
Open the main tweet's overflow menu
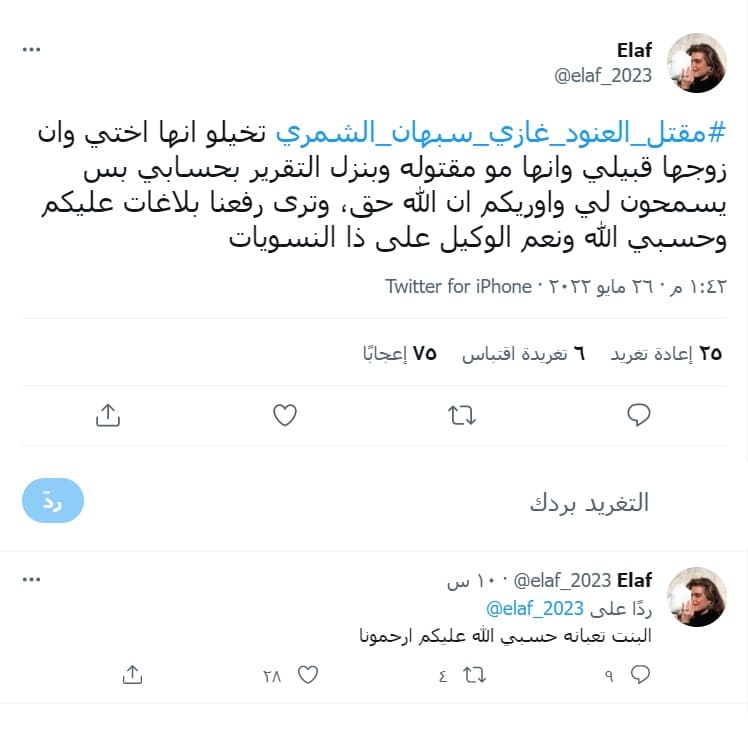[x=32, y=50]
